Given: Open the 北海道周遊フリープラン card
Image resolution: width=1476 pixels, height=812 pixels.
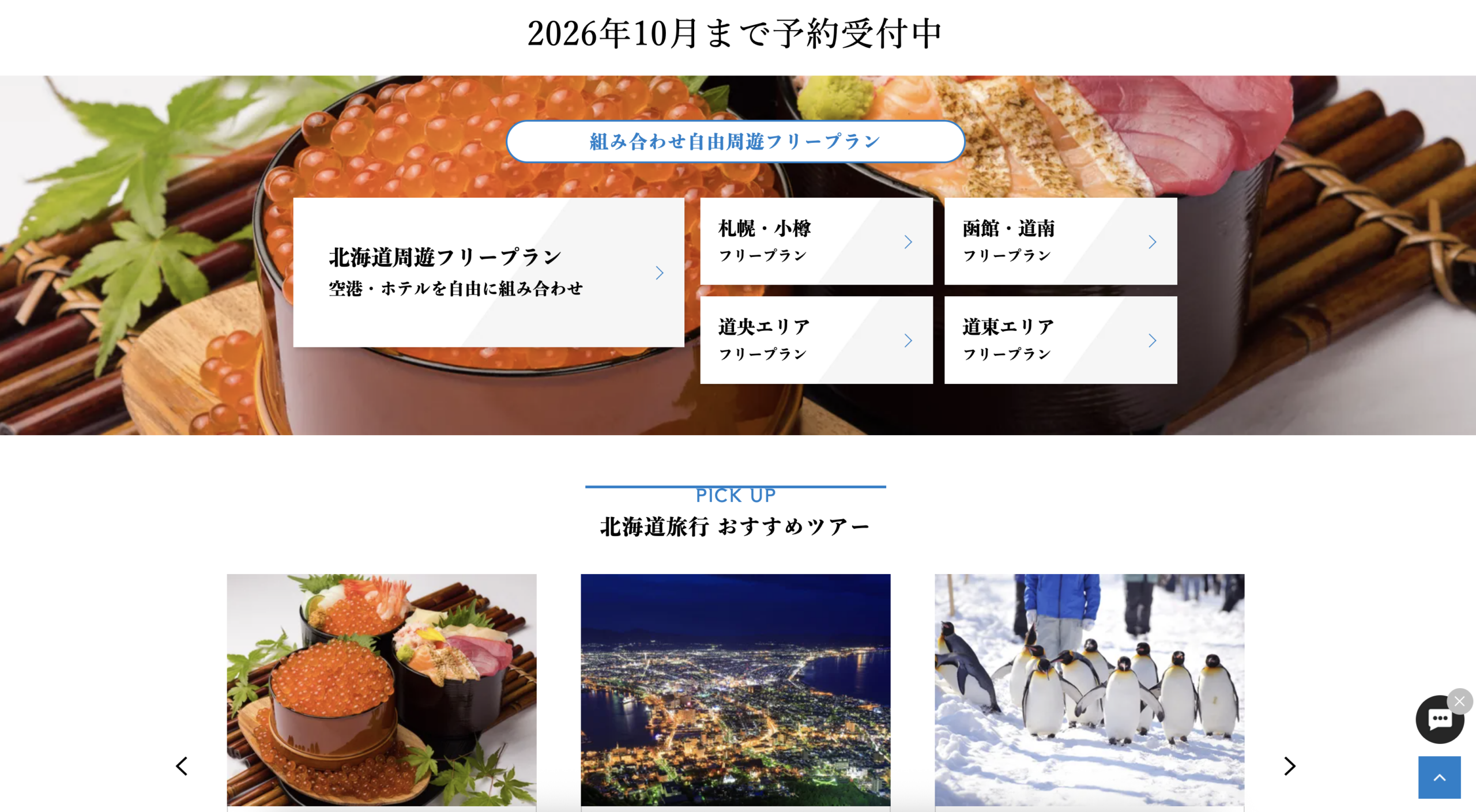Looking at the screenshot, I should (x=488, y=272).
